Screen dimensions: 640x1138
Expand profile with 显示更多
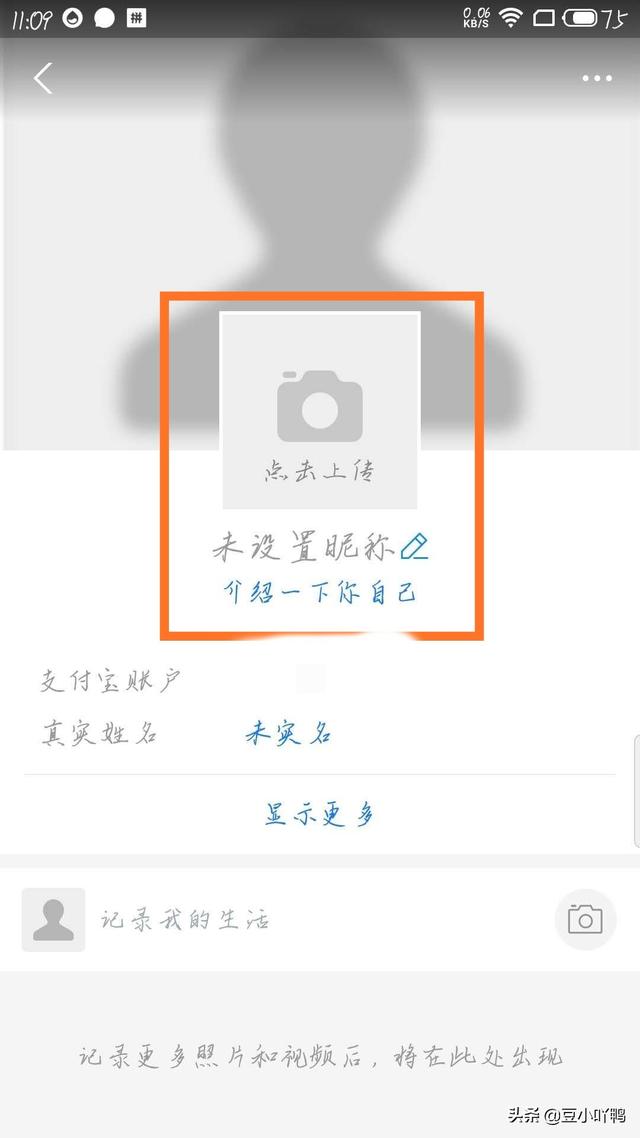(x=319, y=814)
